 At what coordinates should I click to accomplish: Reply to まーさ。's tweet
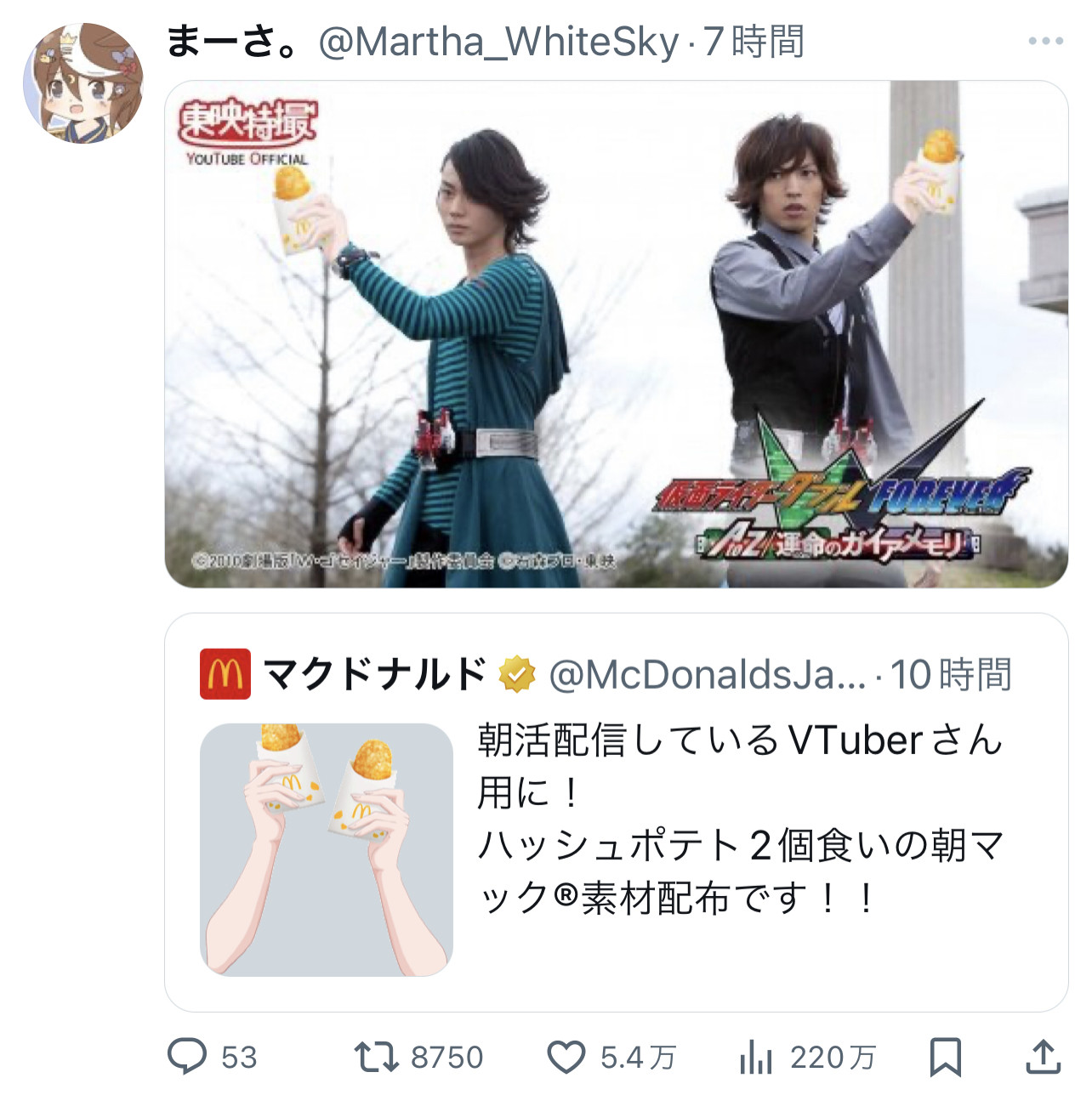pyautogui.click(x=187, y=1057)
